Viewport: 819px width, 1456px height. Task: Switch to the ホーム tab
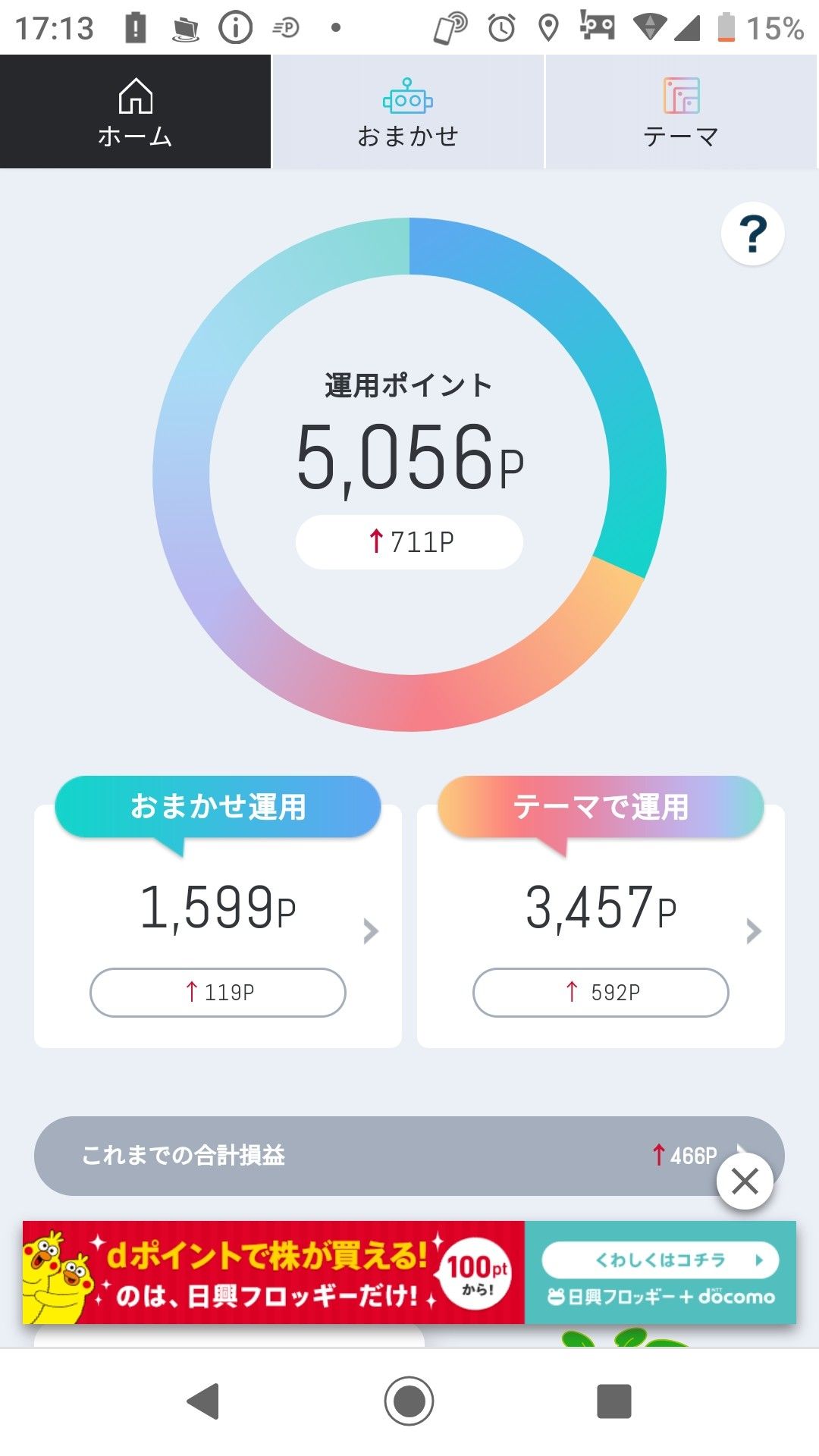(135, 112)
